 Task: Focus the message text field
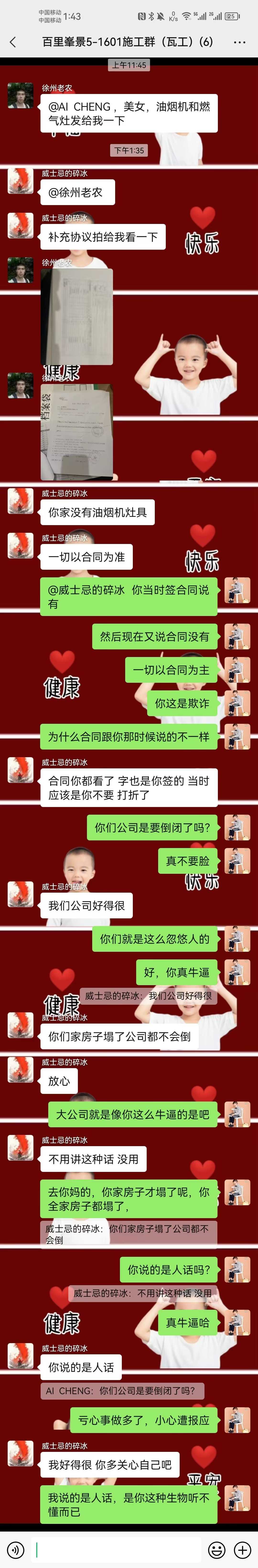[116, 1550]
